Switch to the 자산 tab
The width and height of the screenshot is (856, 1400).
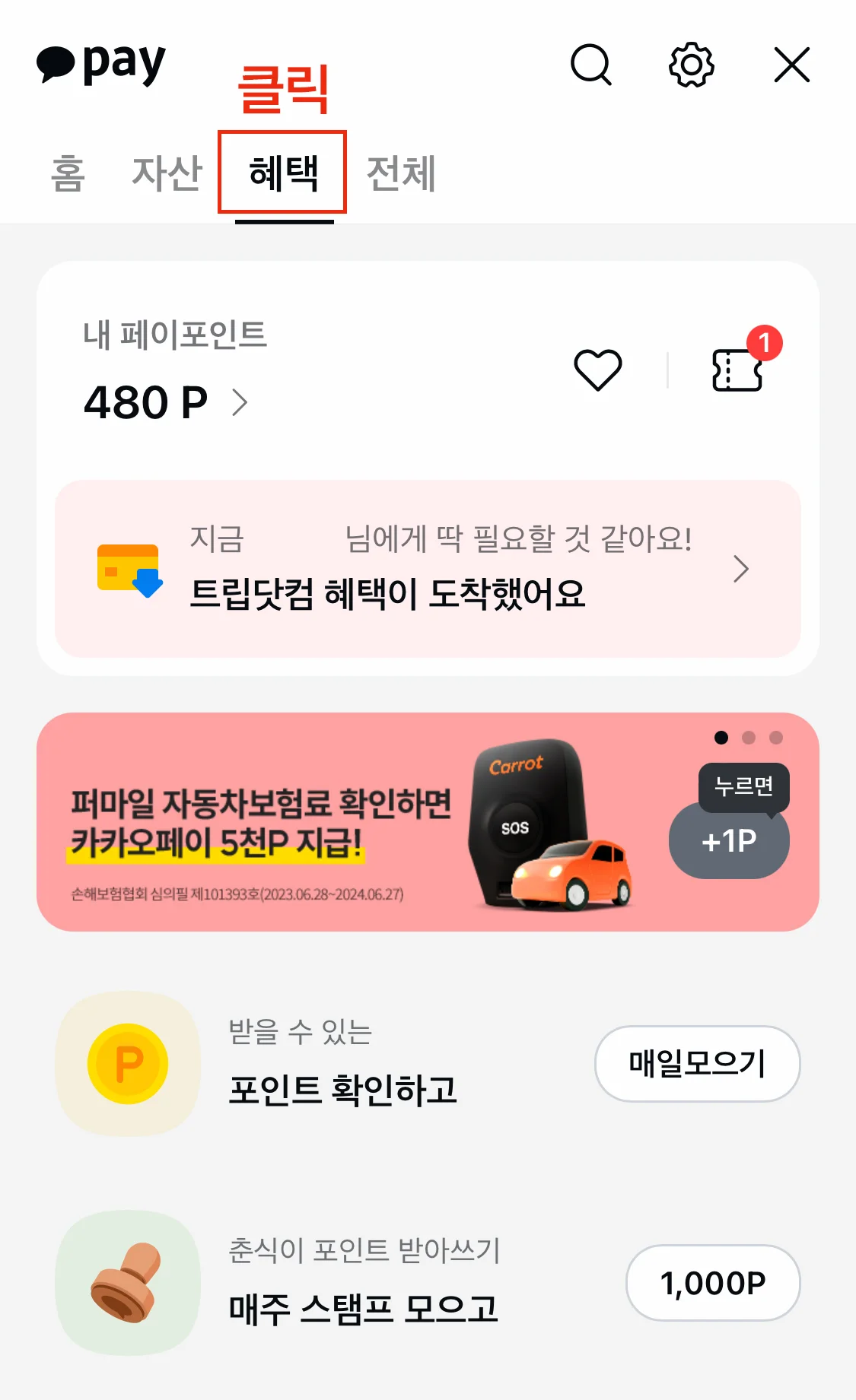click(167, 173)
